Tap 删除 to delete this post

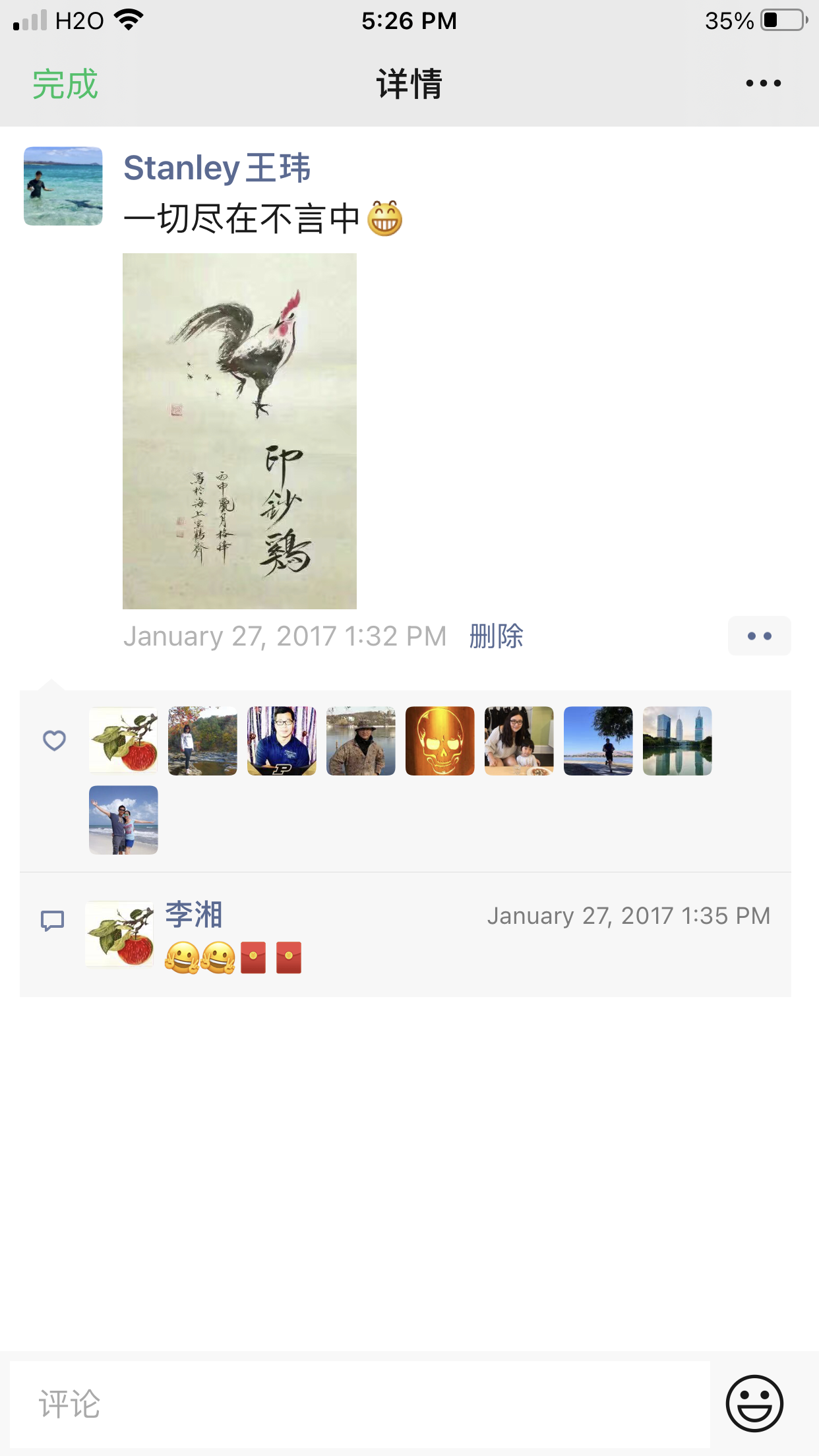[x=496, y=636]
